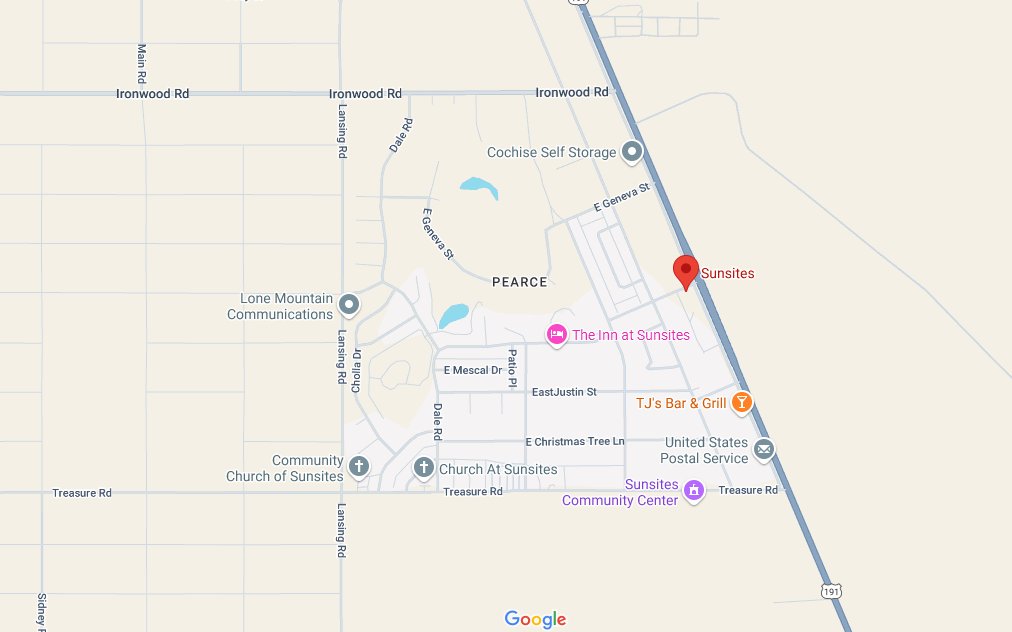The width and height of the screenshot is (1012, 632).
Task: Select The Inn at Sunsites hotel marker
Action: 556,335
